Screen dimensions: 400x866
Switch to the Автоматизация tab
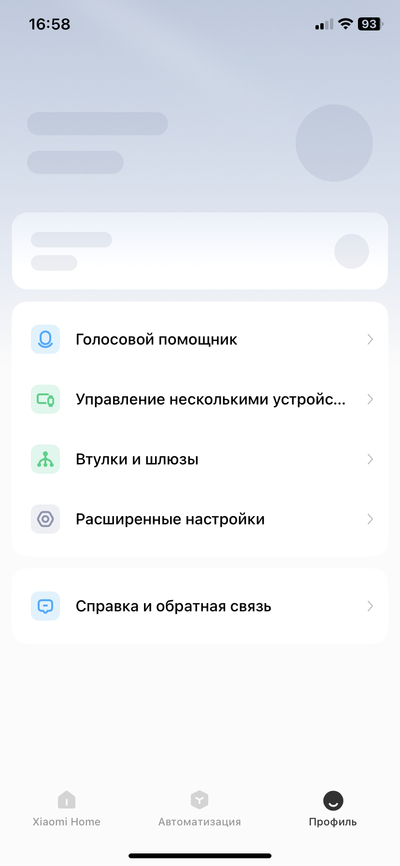pyautogui.click(x=199, y=809)
